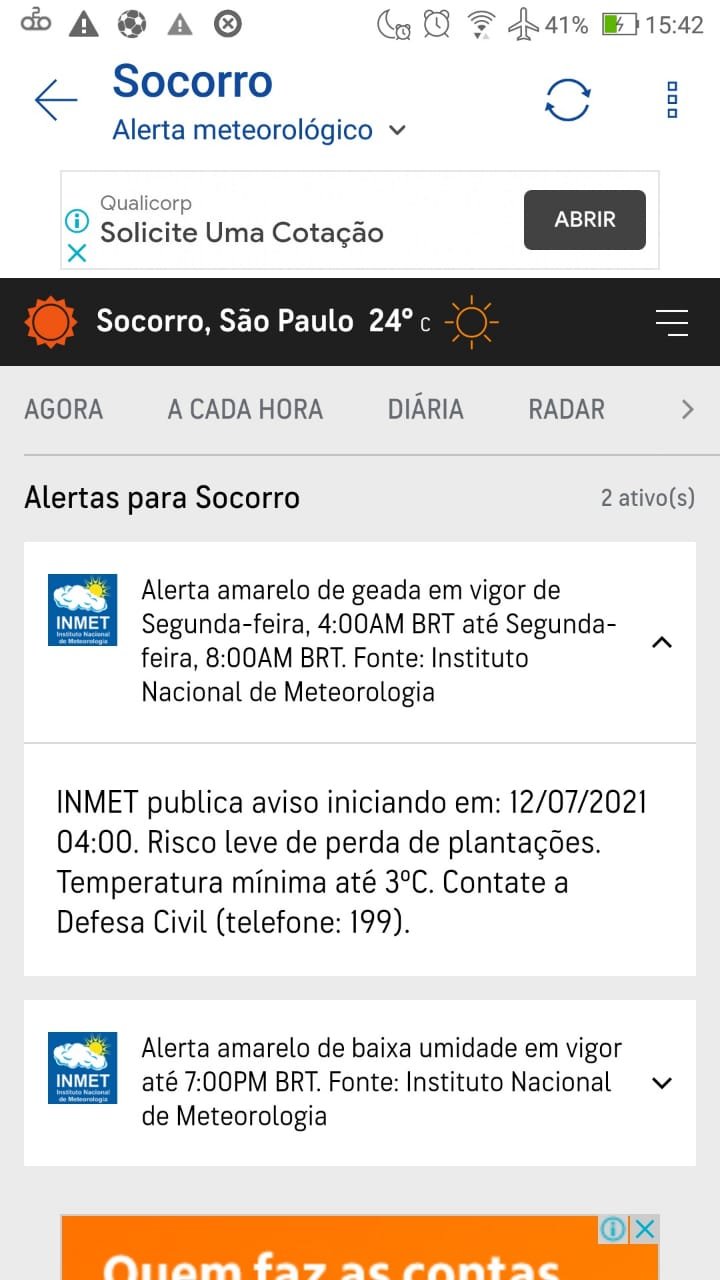Close the orange bottom ad banner
Screen dimensions: 720x1280
click(645, 1229)
